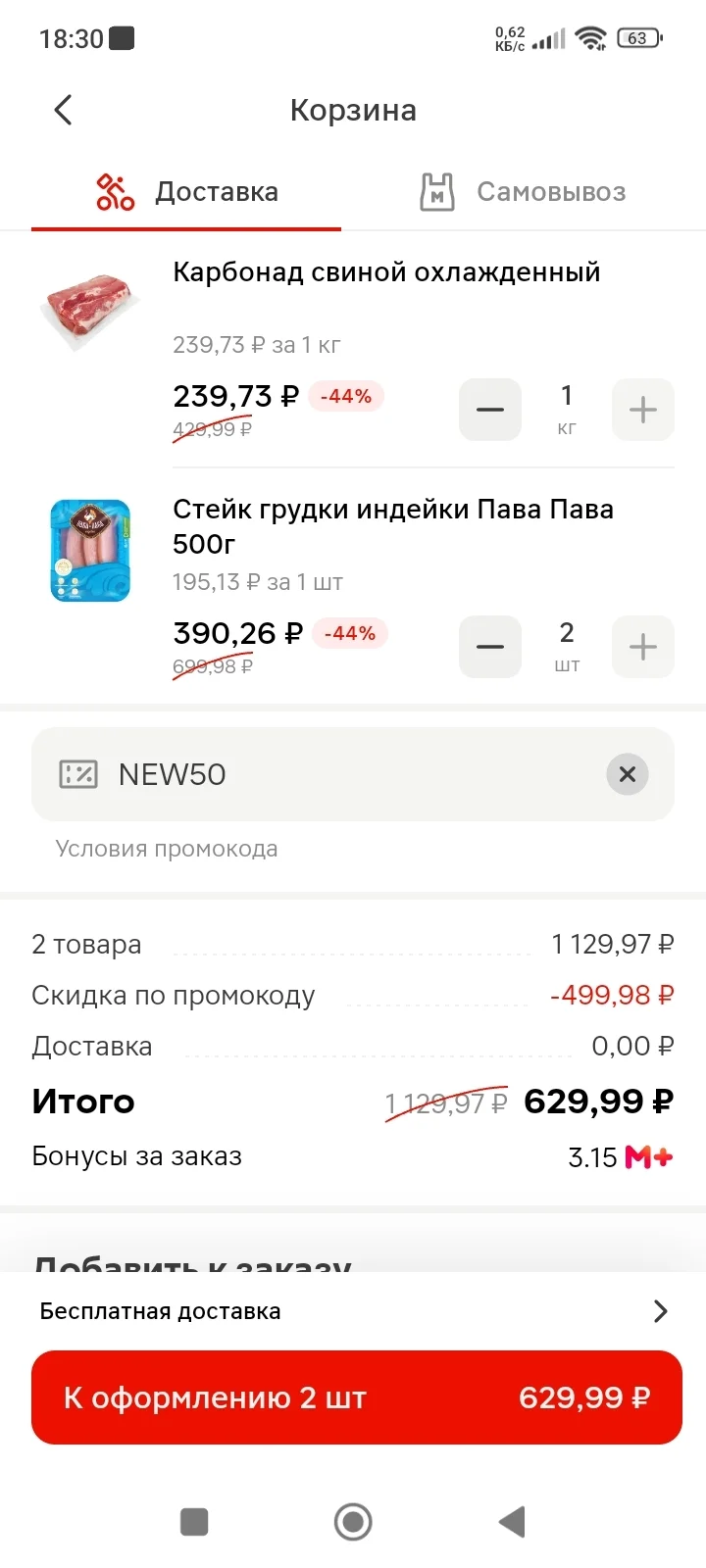
Task: Go back from the Корзина screen
Action: coord(64,110)
